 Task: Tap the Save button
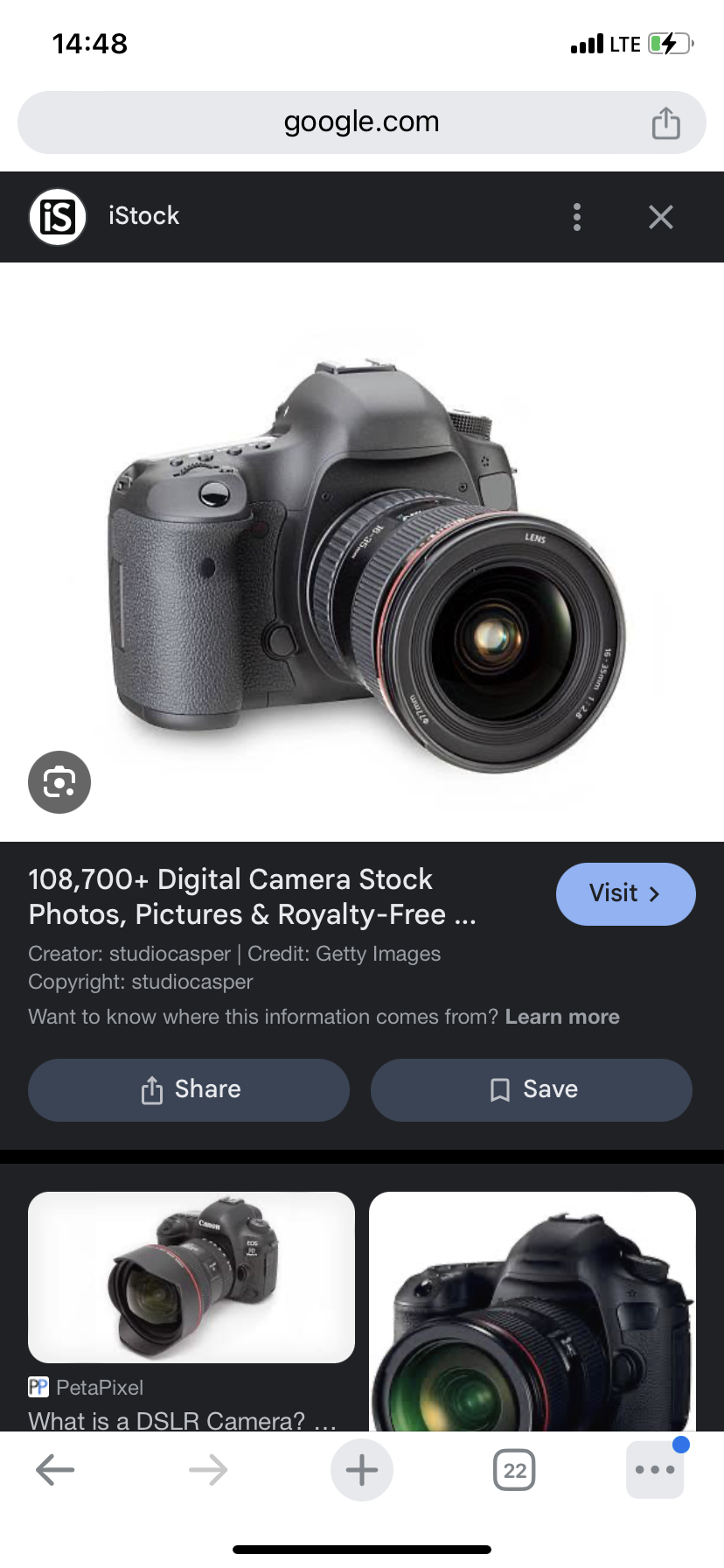point(531,1090)
